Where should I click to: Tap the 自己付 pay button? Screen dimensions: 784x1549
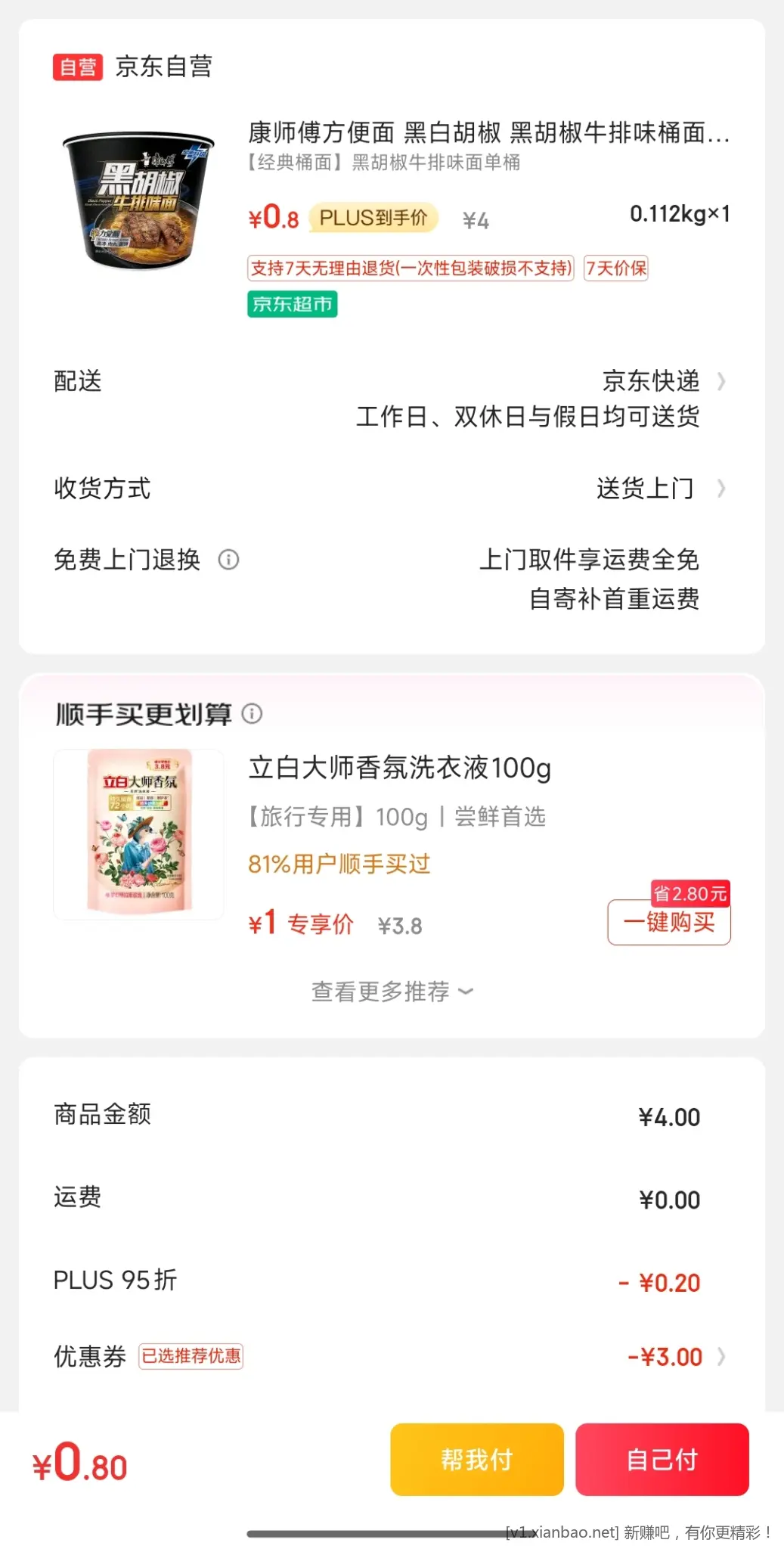(662, 1459)
